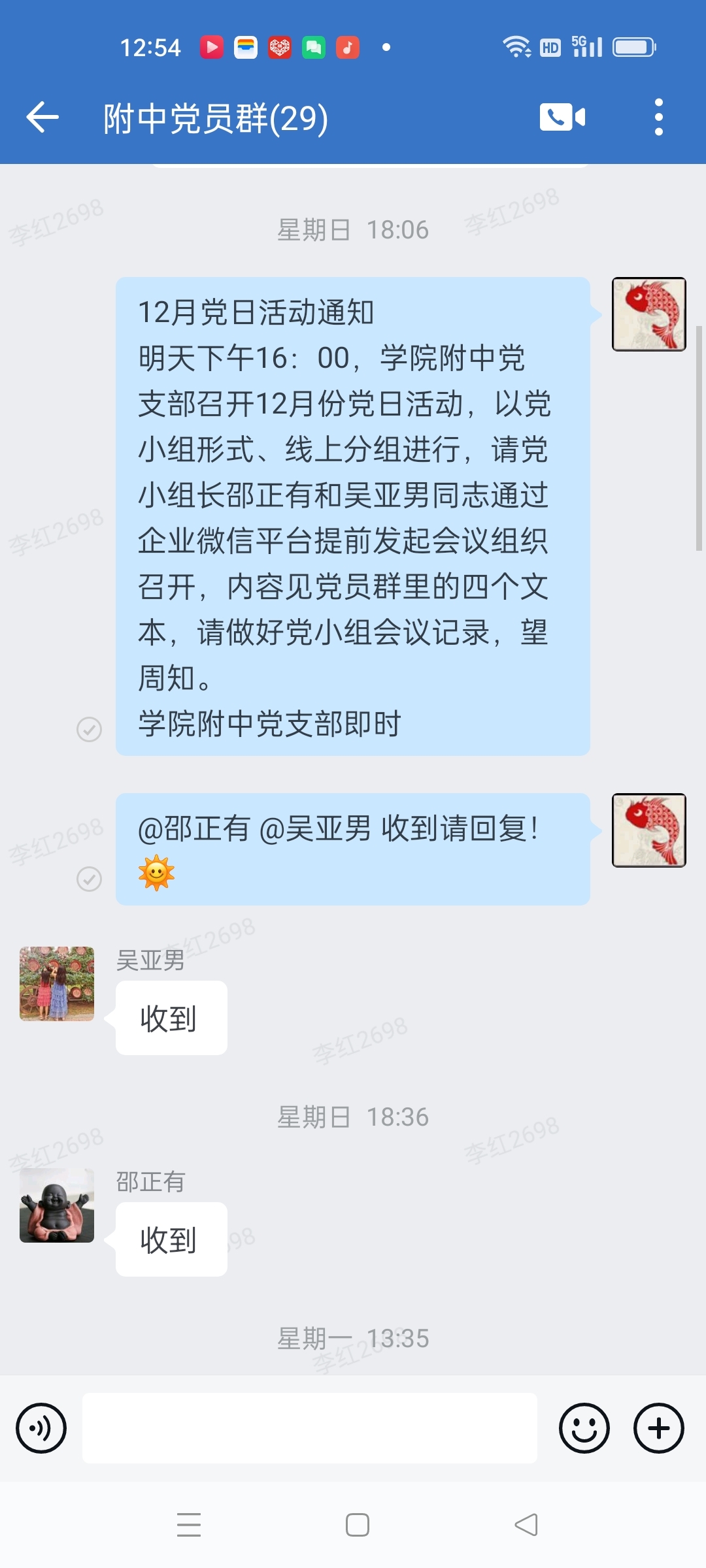Start a voice or video call
Viewport: 706px width, 1568px height.
[x=562, y=118]
